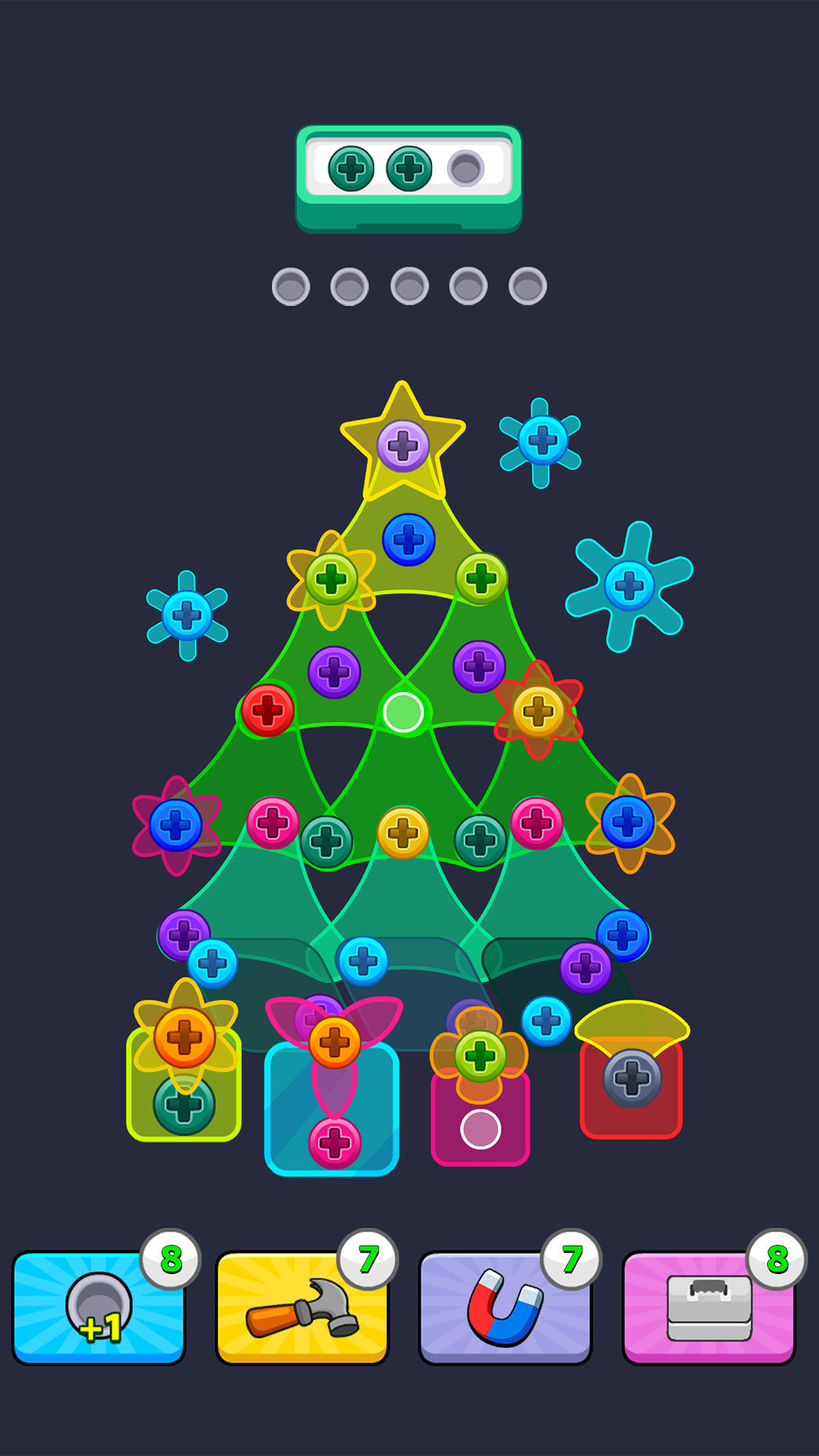Remove the blue screw on the pink flower
819x1456 pixels.
(176, 825)
